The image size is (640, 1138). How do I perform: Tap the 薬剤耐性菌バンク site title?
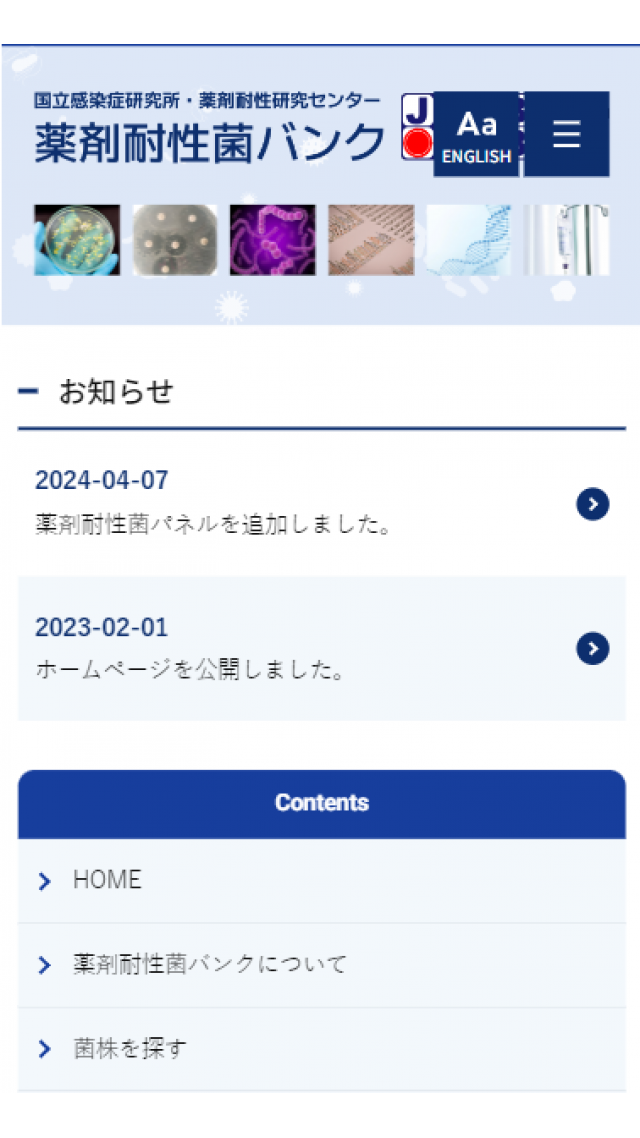[209, 142]
